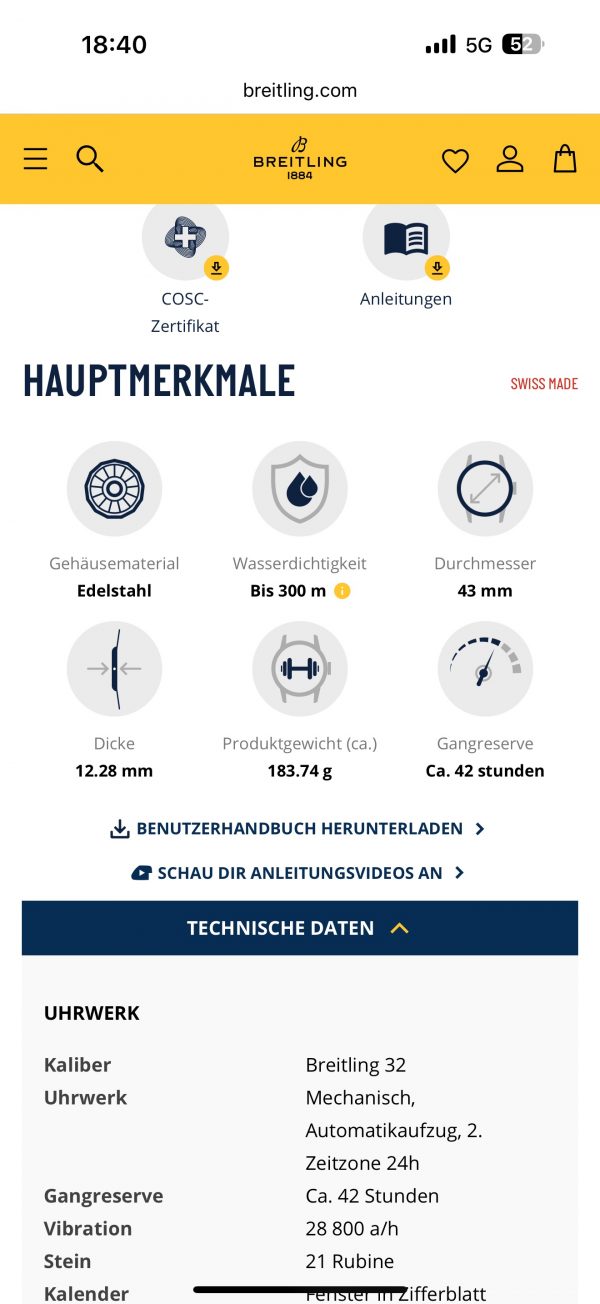600x1304 pixels.
Task: Go to the Breitling homepage logo
Action: pos(300,159)
